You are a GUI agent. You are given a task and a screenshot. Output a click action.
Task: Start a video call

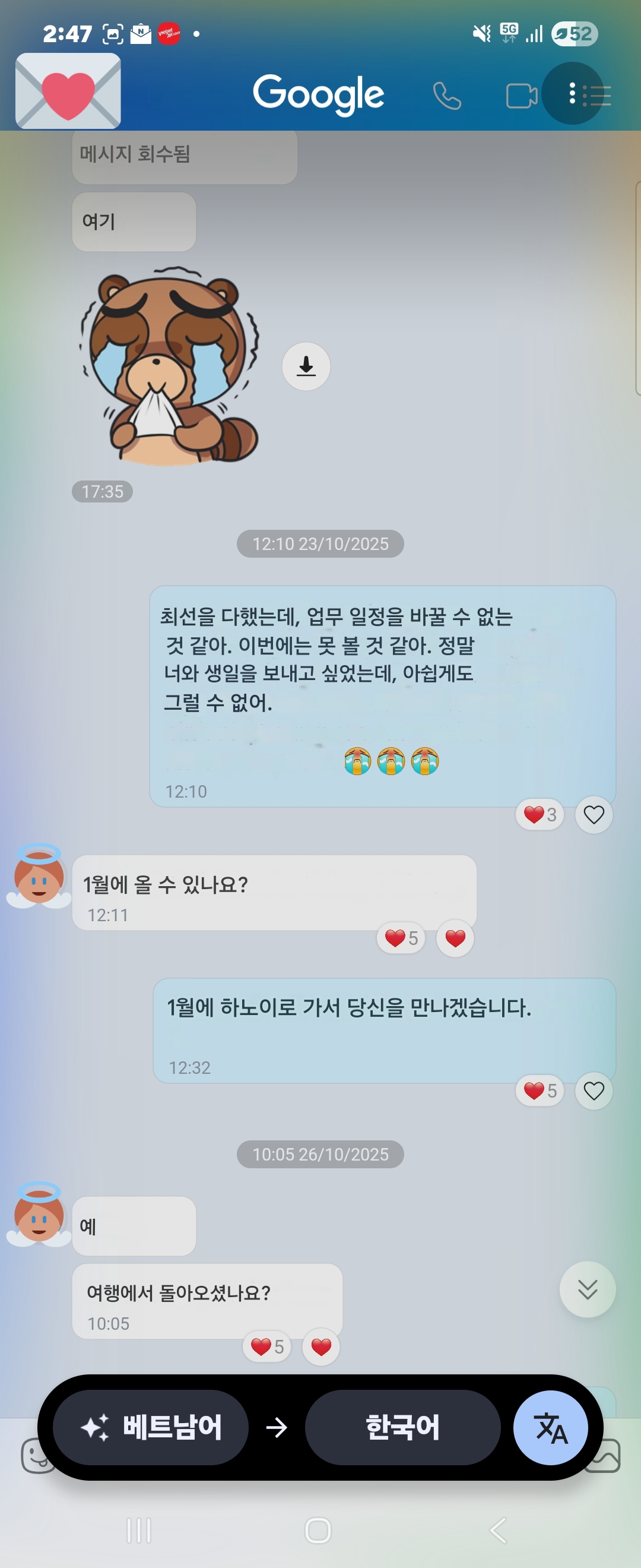click(x=521, y=96)
